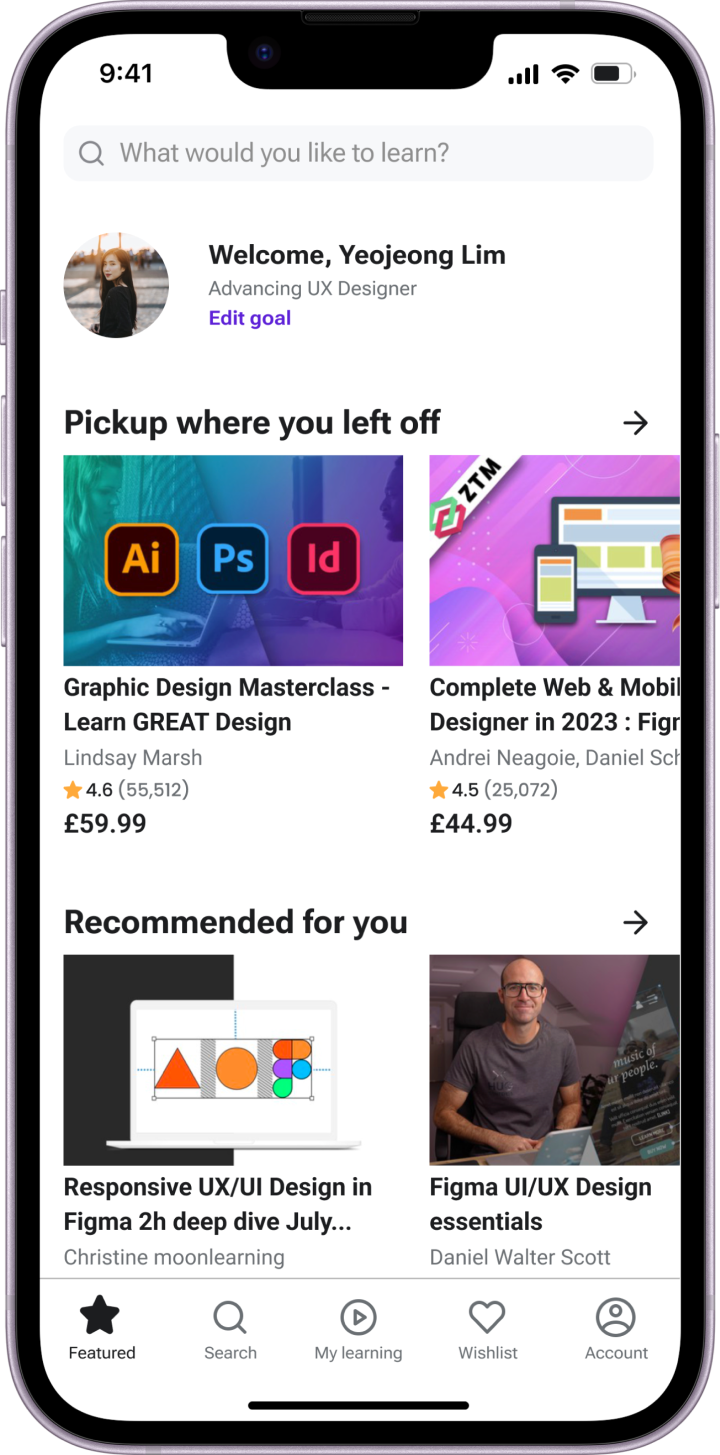Tap the 'What would you like to learn?' search field
Screen dimensions: 720x1455
pyautogui.click(x=358, y=153)
